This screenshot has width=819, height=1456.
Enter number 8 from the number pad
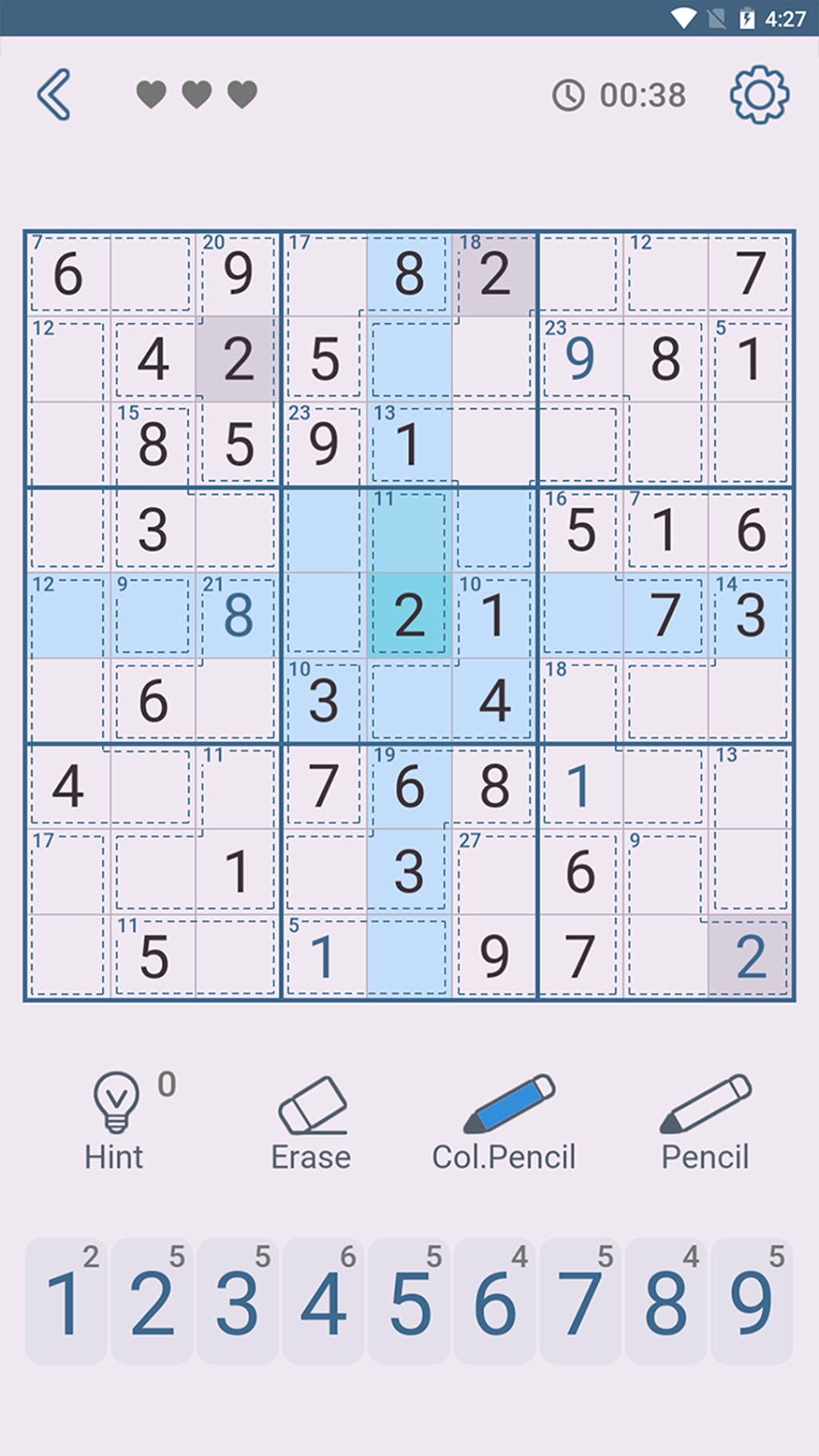point(665,1301)
